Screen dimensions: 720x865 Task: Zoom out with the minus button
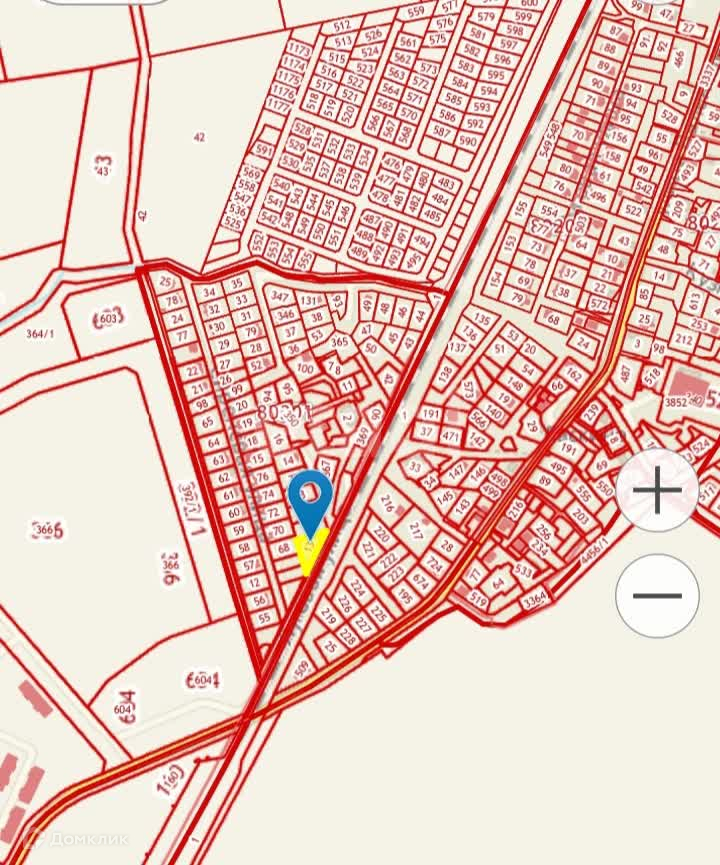point(657,596)
